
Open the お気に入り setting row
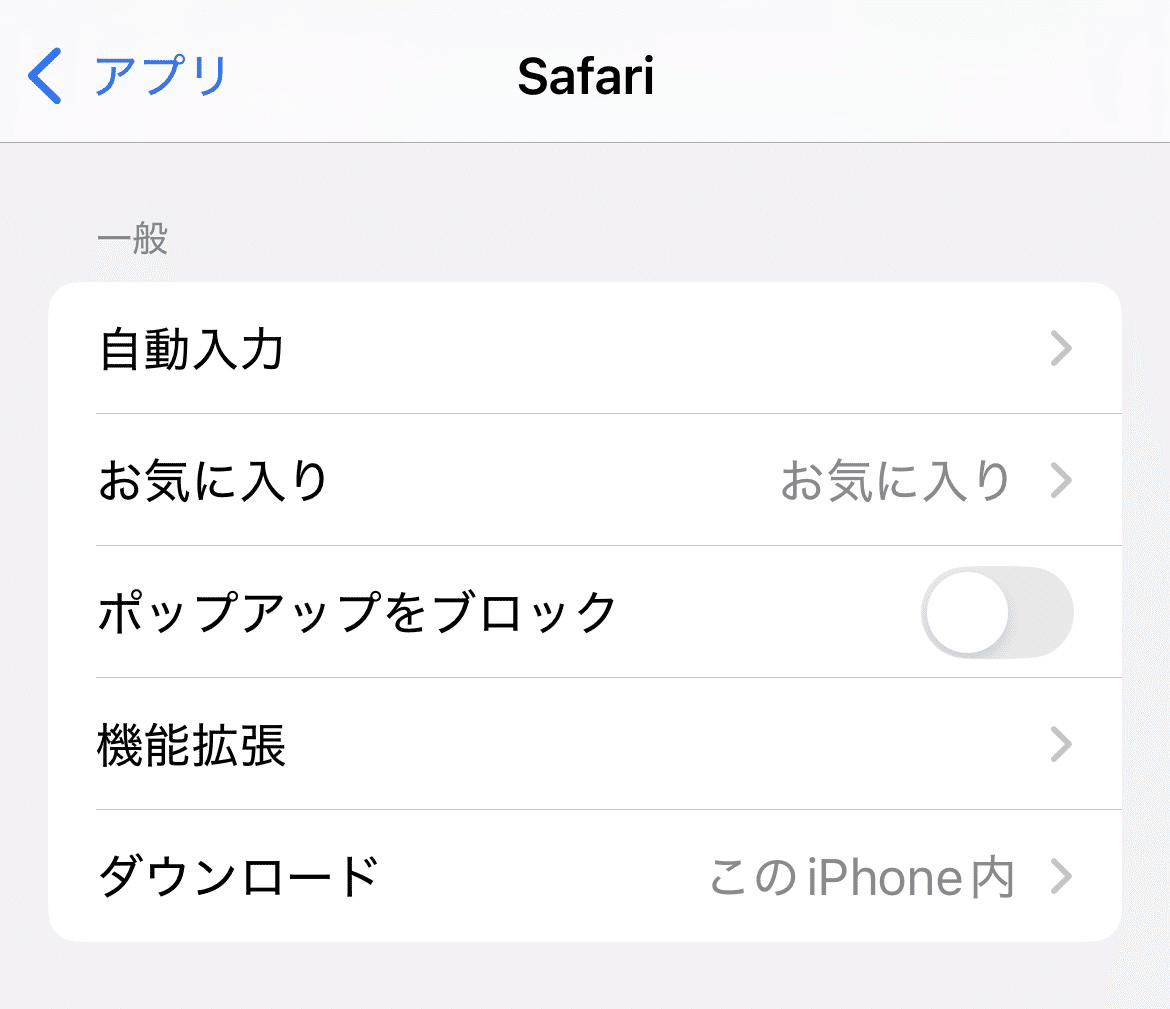coord(584,481)
